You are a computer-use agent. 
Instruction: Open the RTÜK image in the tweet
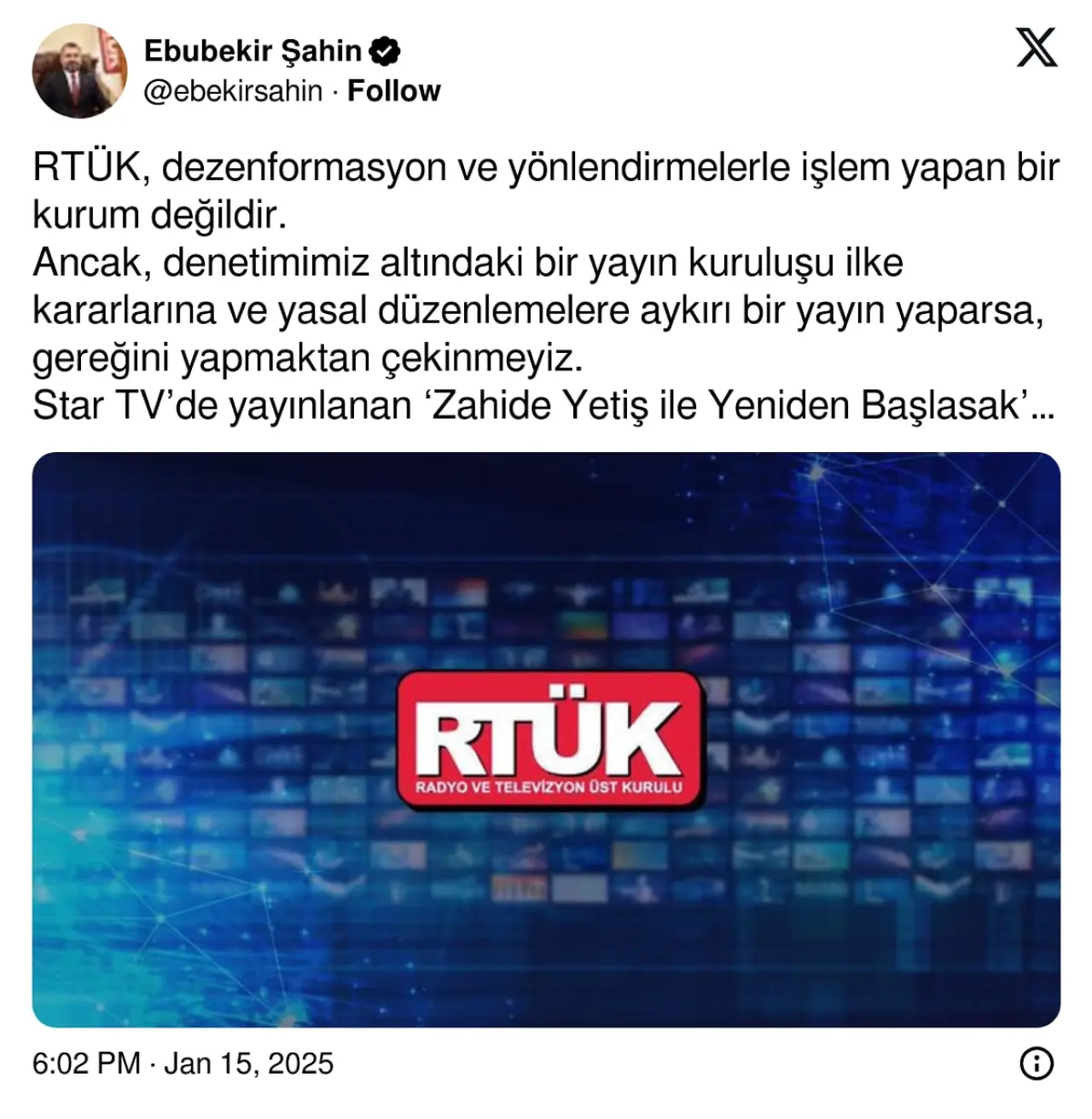546,739
